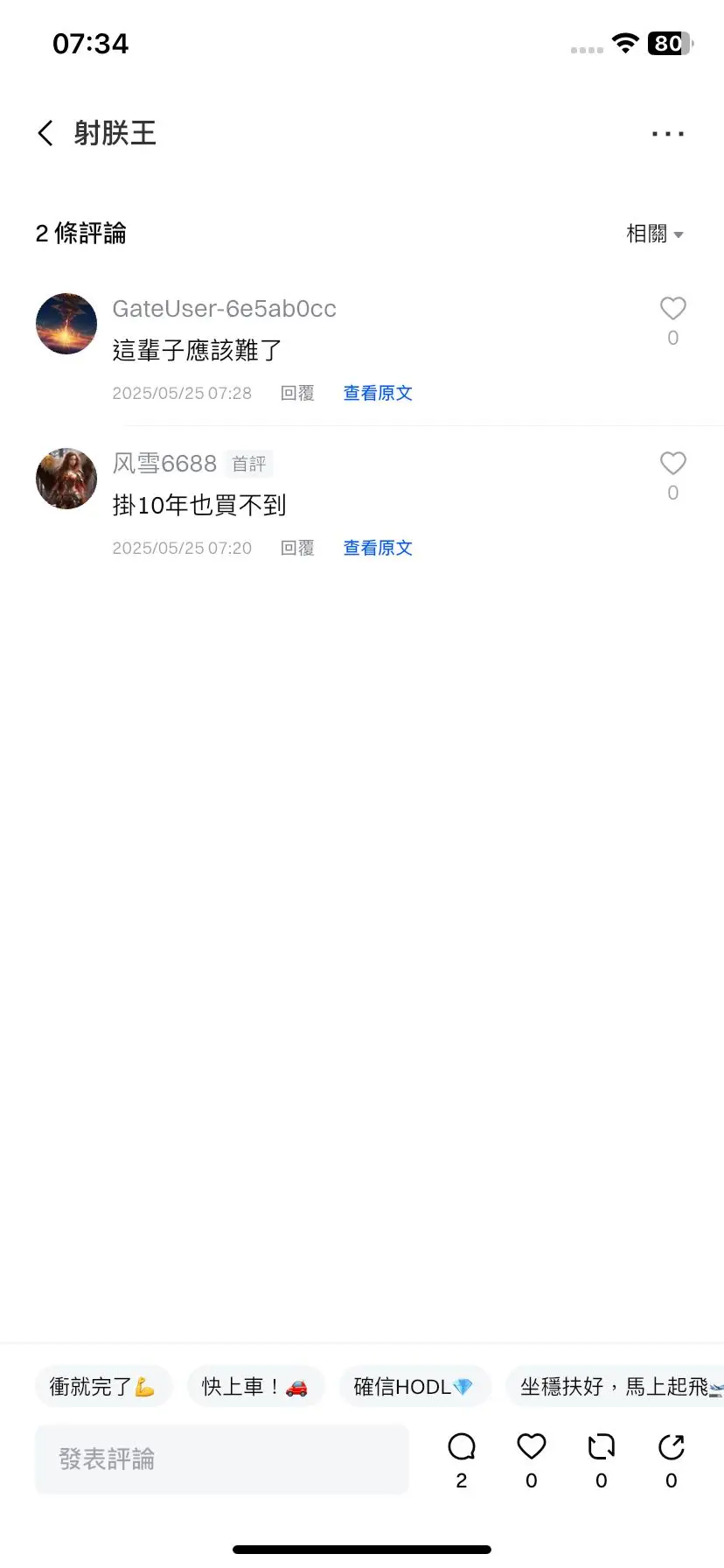Tap the username GateUser-6e5ab0cc
The width and height of the screenshot is (724, 1568).
coord(225,308)
